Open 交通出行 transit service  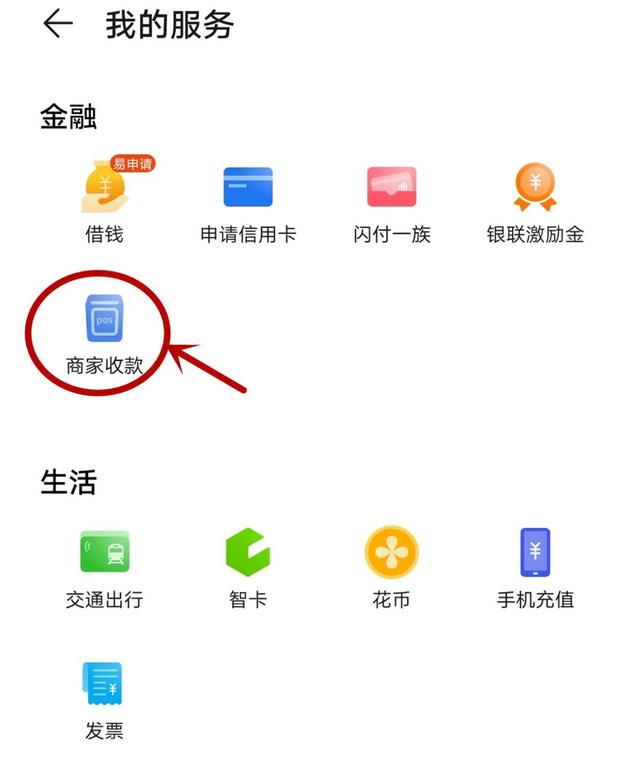pyautogui.click(x=105, y=553)
